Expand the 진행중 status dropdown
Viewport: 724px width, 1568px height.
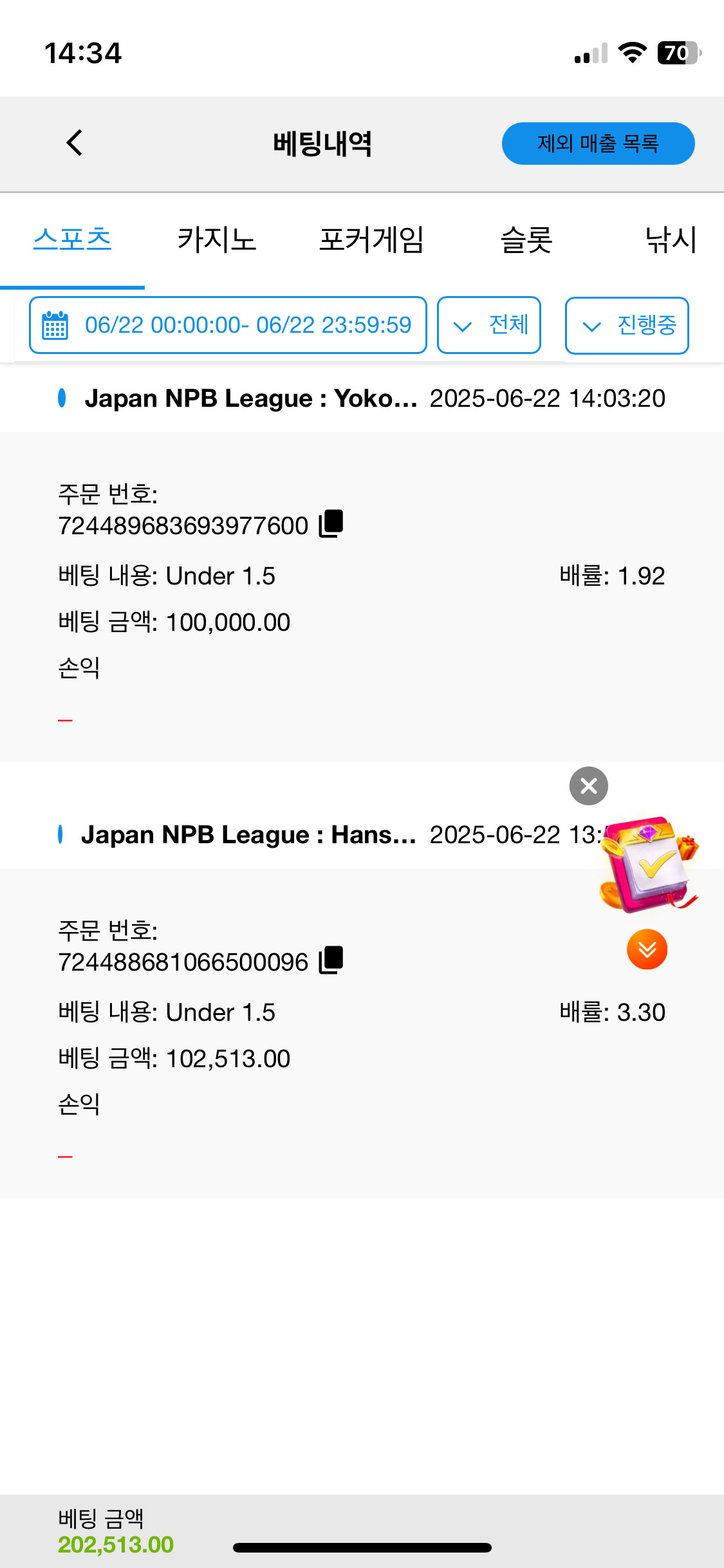[x=627, y=325]
